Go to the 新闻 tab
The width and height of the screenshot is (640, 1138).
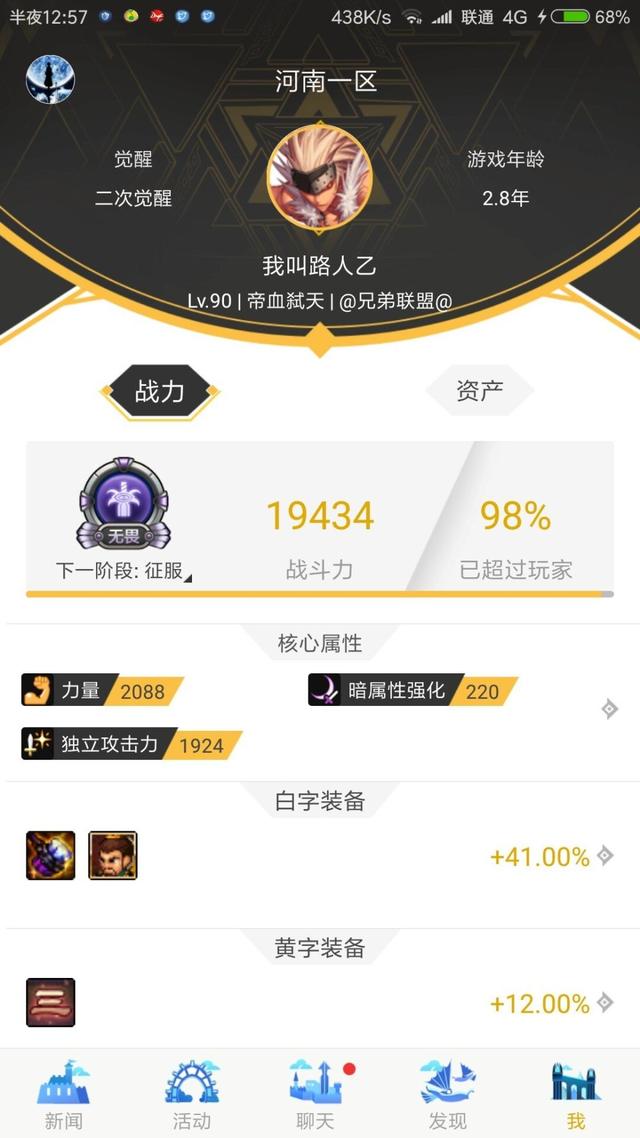(64, 1095)
